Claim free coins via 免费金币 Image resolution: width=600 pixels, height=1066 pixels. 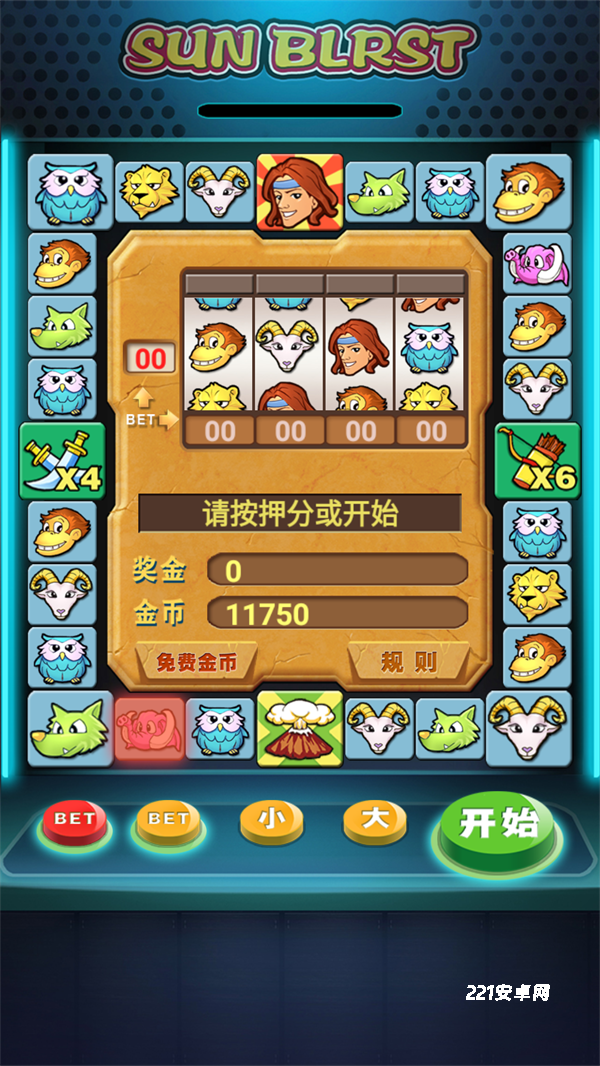pos(196,661)
